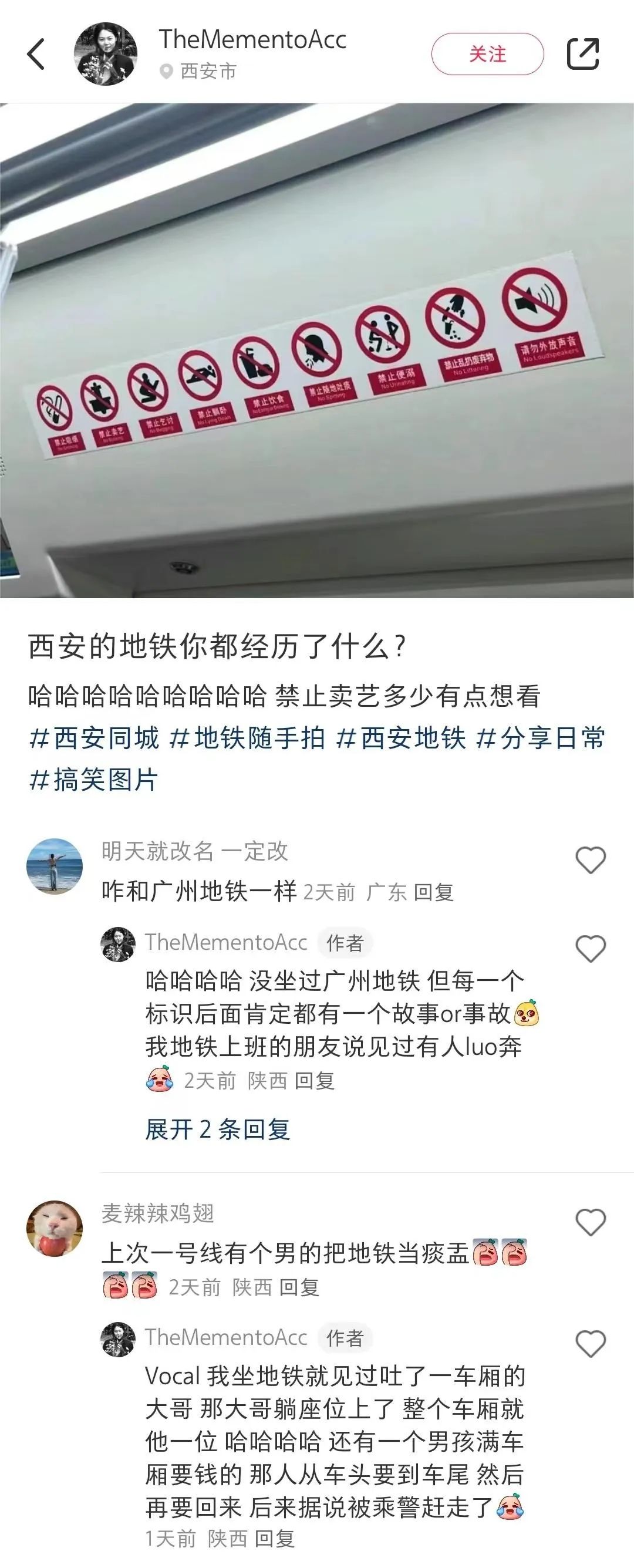Image resolution: width=634 pixels, height=1568 pixels.
Task: Open 麦辣辣鸡翅's profile picture
Action: tap(54, 1228)
